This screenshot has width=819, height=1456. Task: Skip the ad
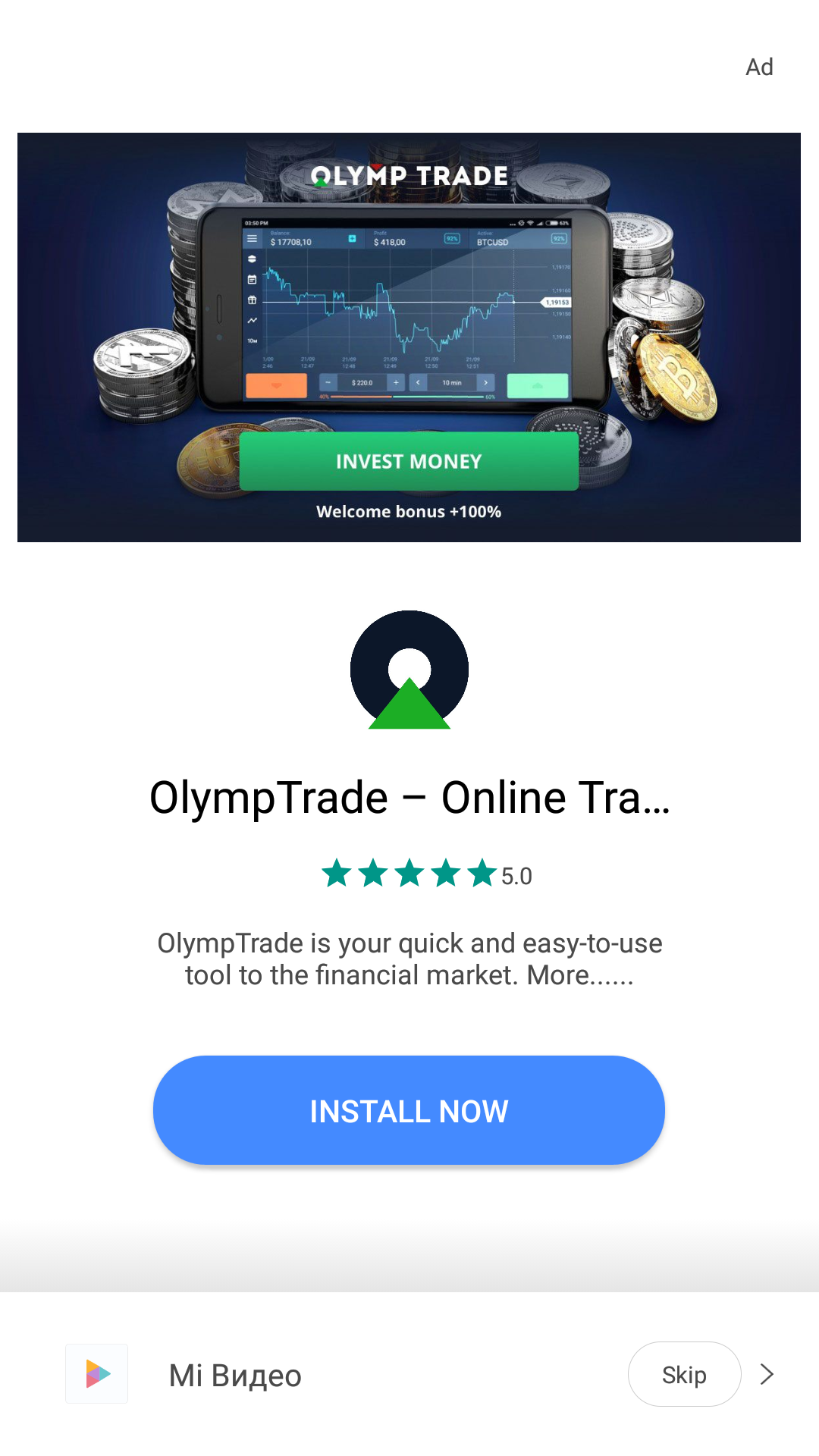tap(684, 1374)
